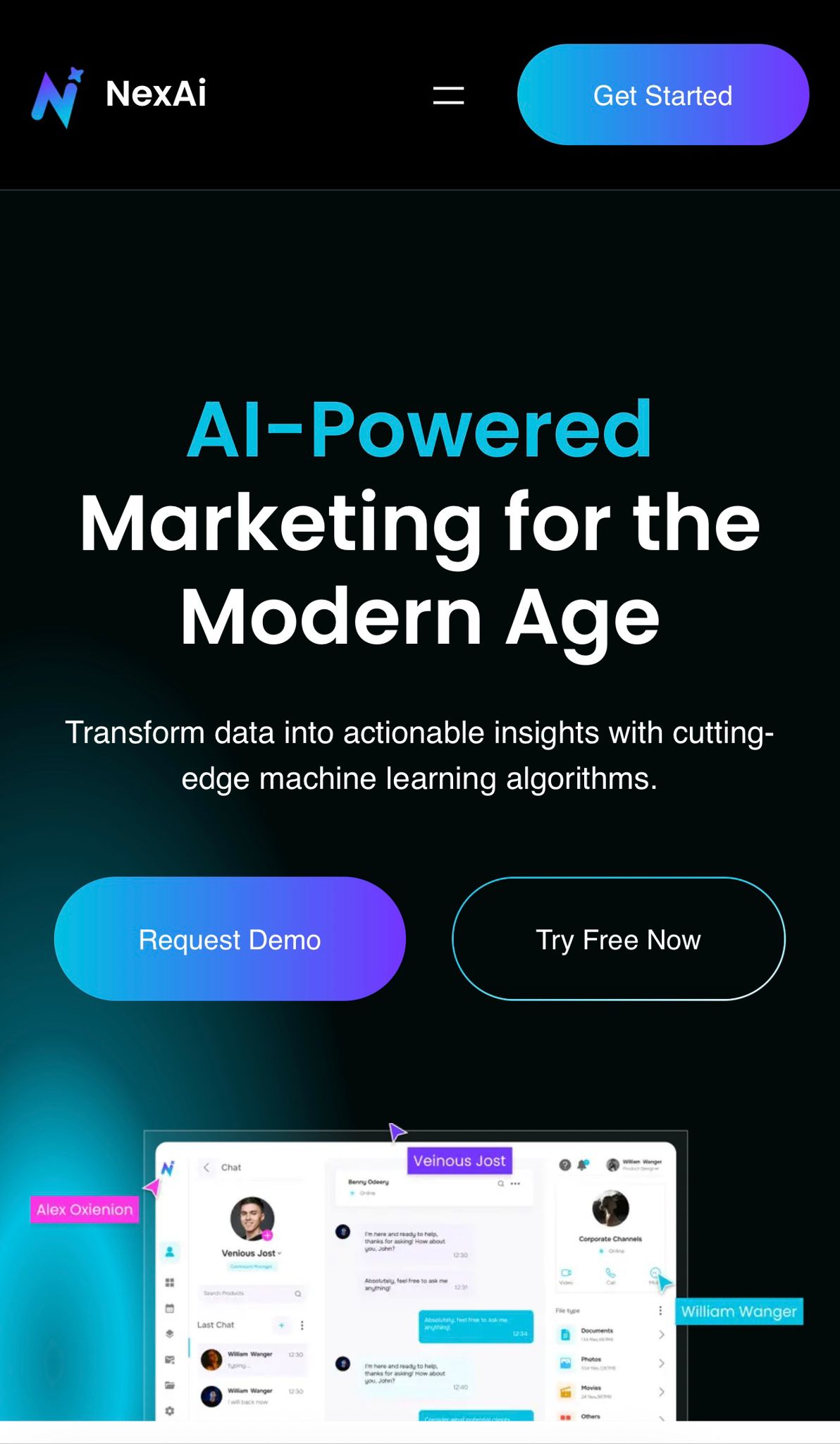Request a demo
The image size is (840, 1444).
[230, 939]
